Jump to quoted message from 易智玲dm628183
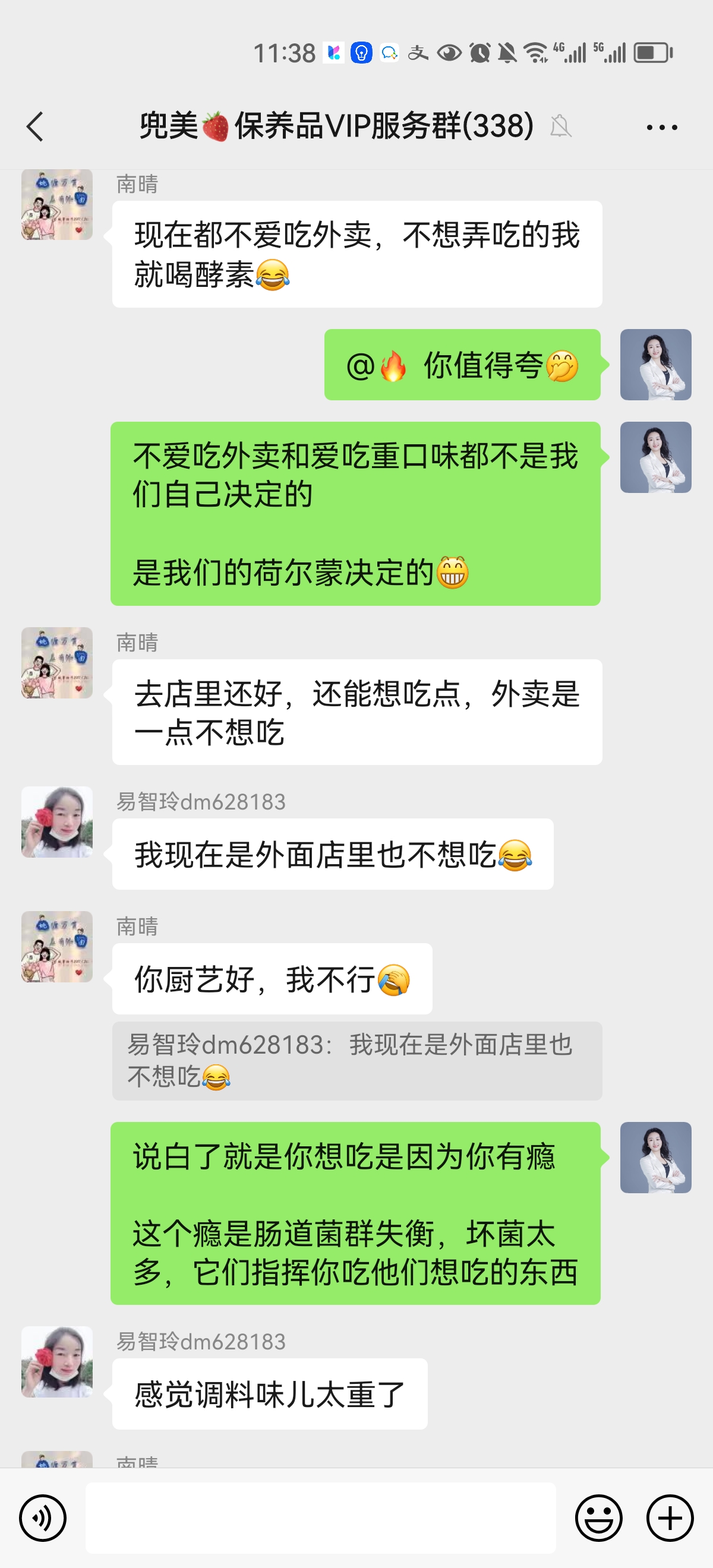The width and height of the screenshot is (713, 1568). tap(357, 1060)
